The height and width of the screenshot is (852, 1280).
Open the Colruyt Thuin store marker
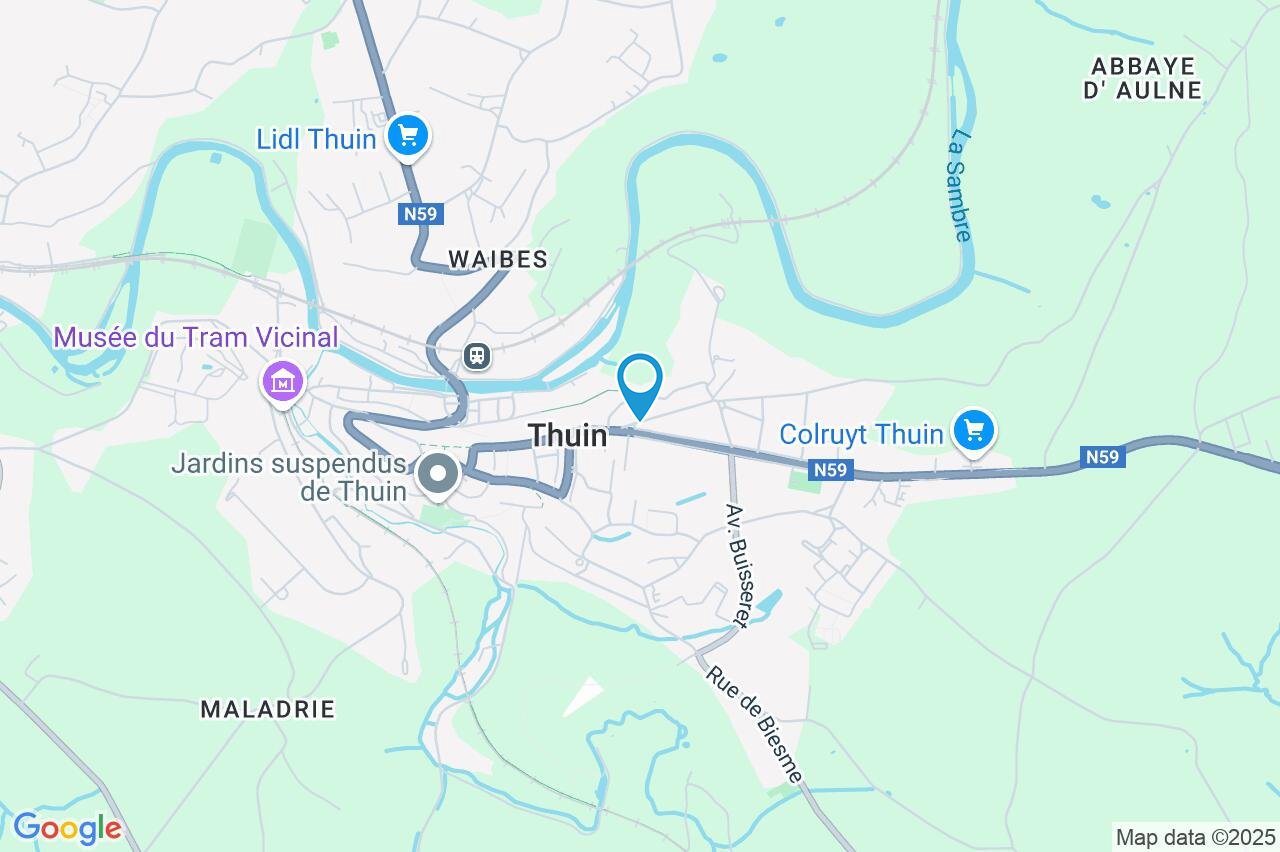[972, 432]
